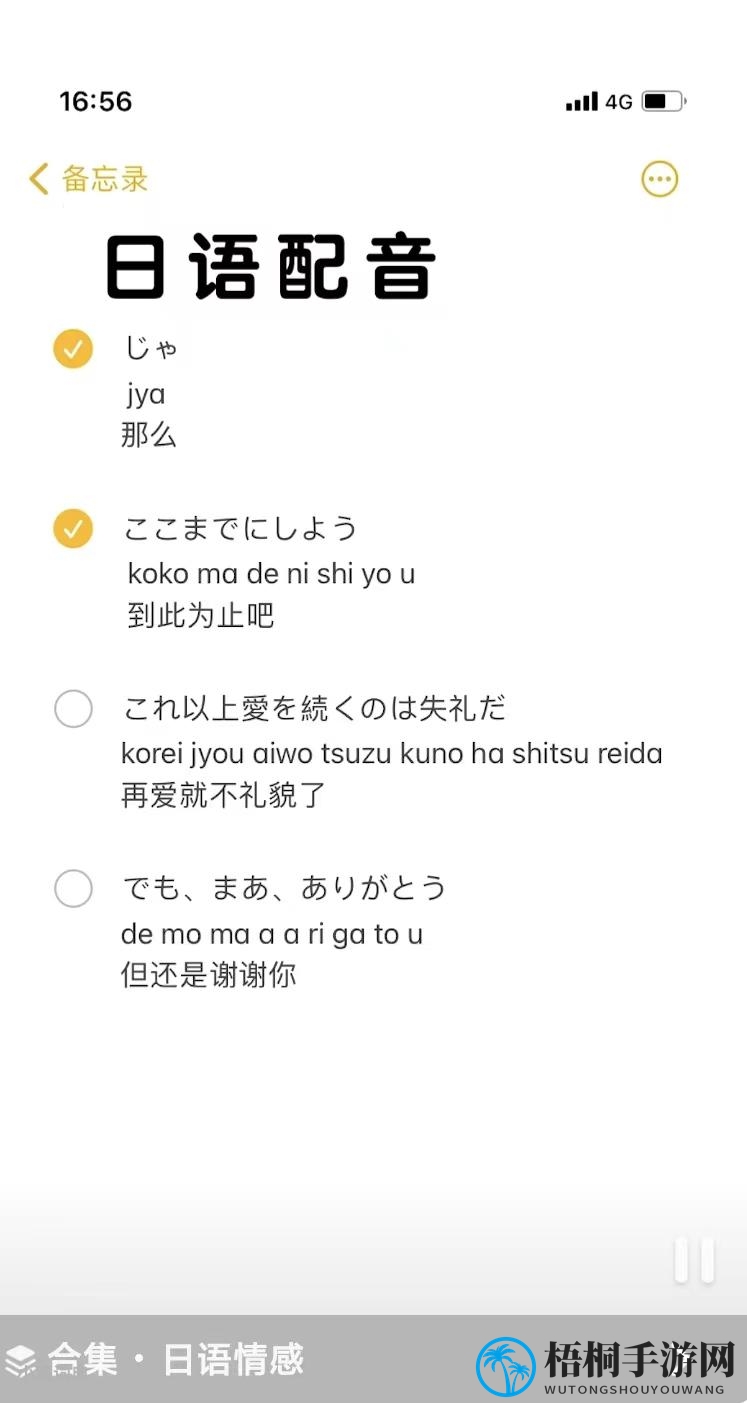Check off でも、まあ、ありがとう item
747x1403 pixels.
point(73,888)
